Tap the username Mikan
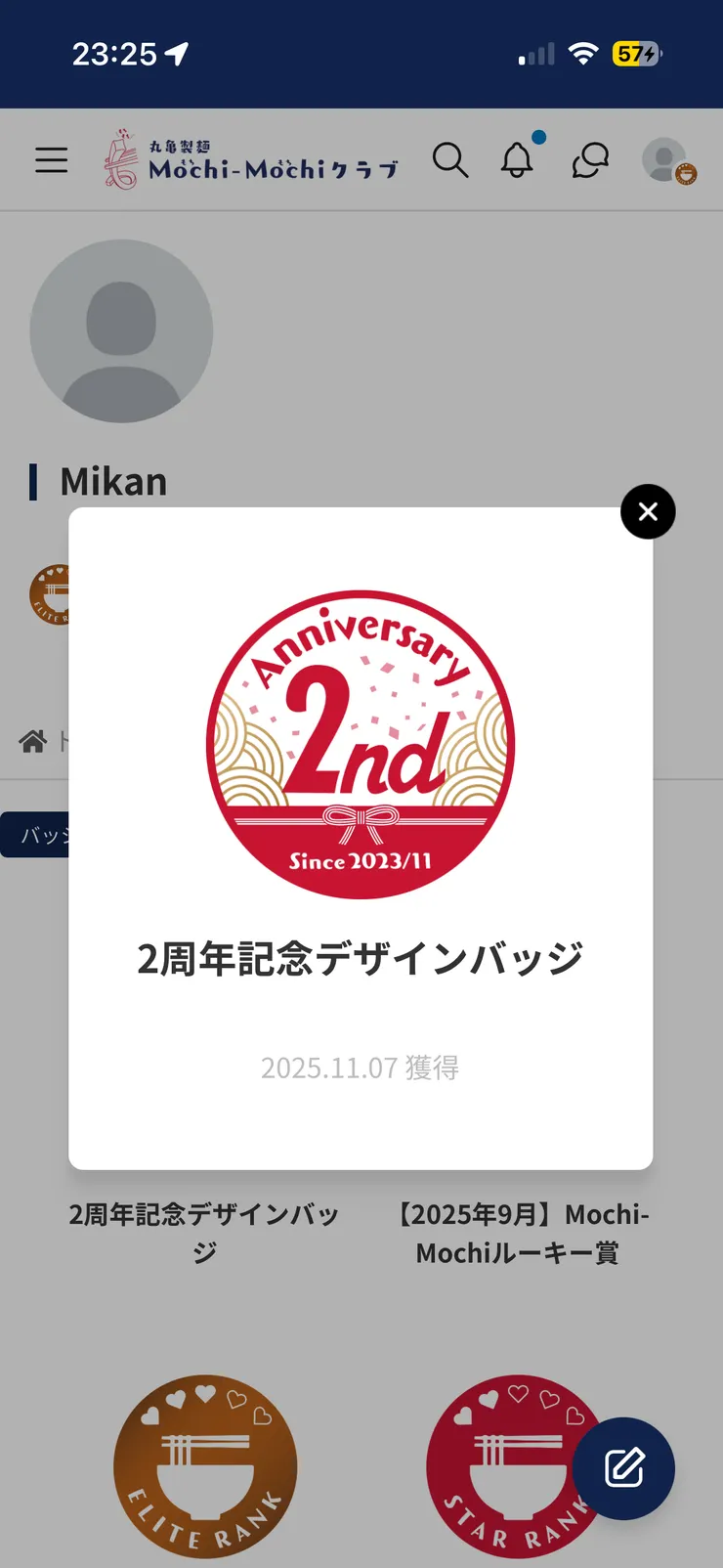 click(112, 481)
